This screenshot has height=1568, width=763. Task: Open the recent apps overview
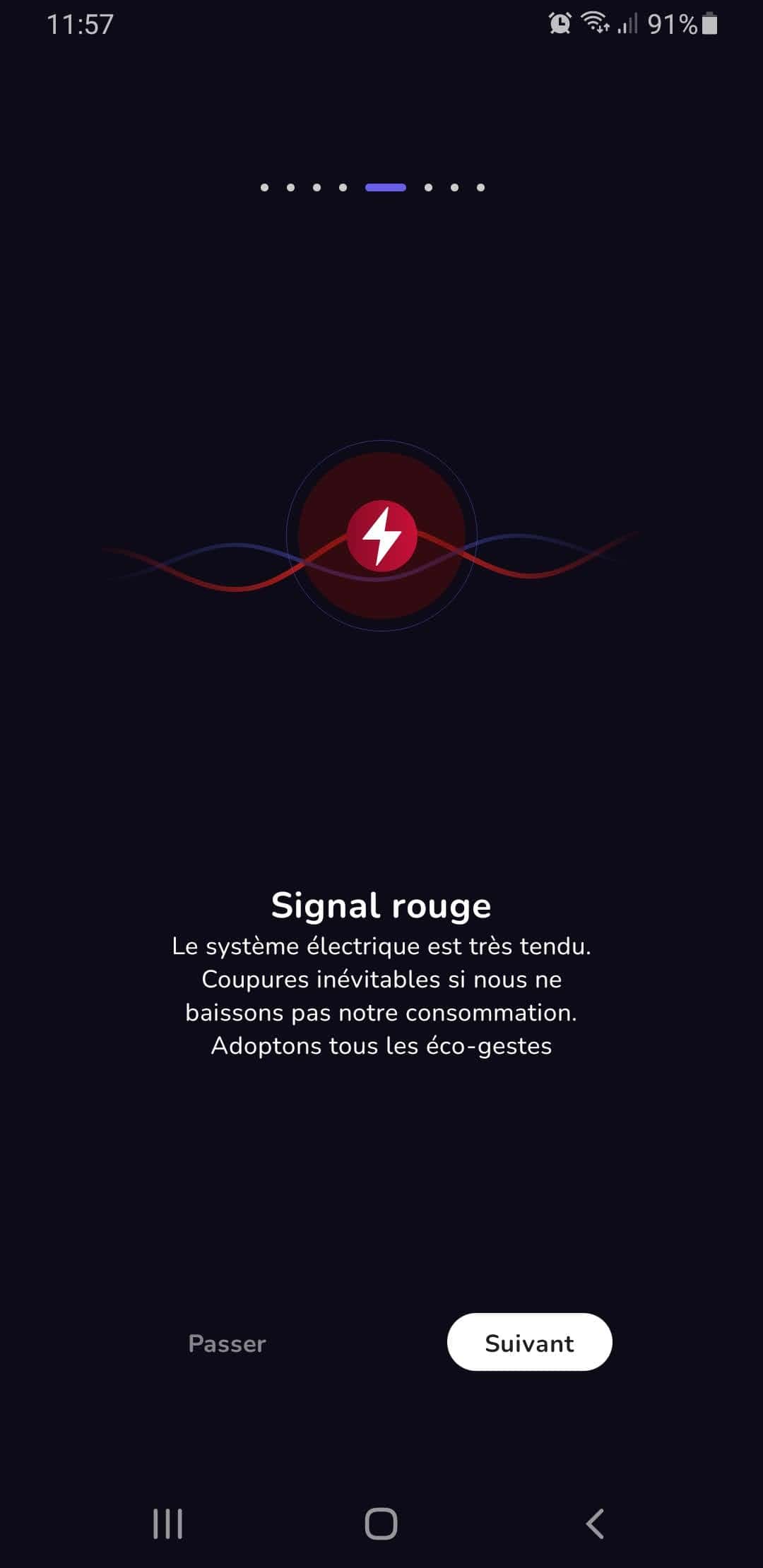tap(168, 1524)
